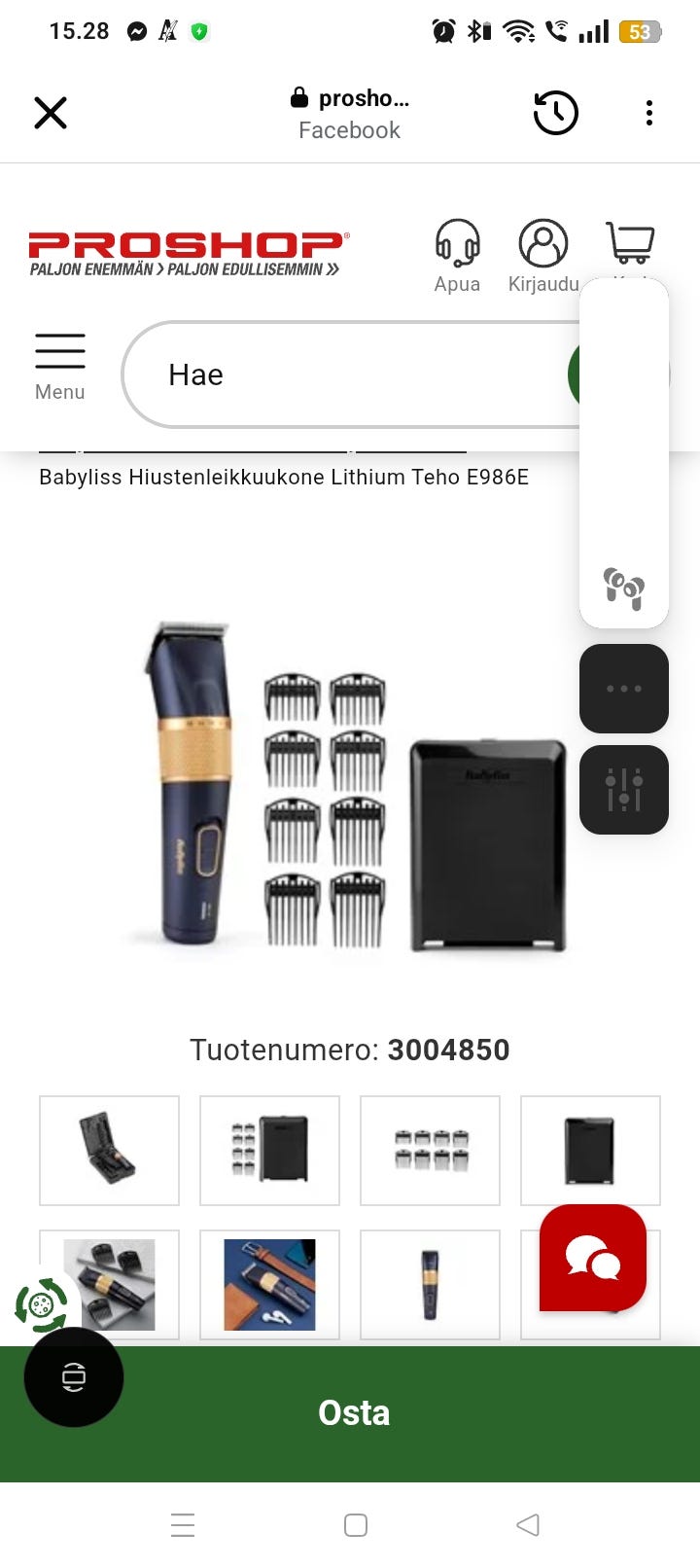Screen dimensions: 700x1568
Task: Open Apua help section
Action: 457,255
